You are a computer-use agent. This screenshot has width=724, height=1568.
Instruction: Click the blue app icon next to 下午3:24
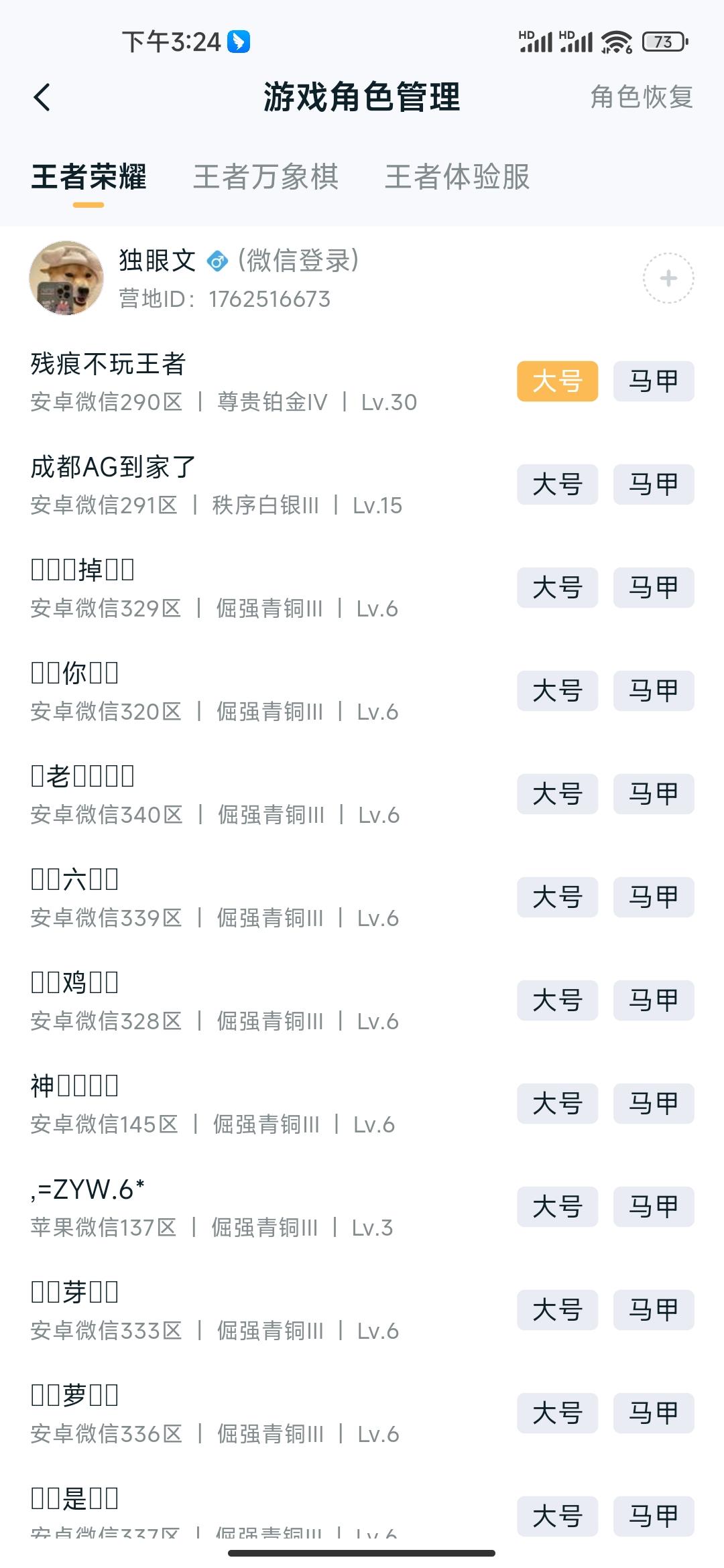pos(238,42)
